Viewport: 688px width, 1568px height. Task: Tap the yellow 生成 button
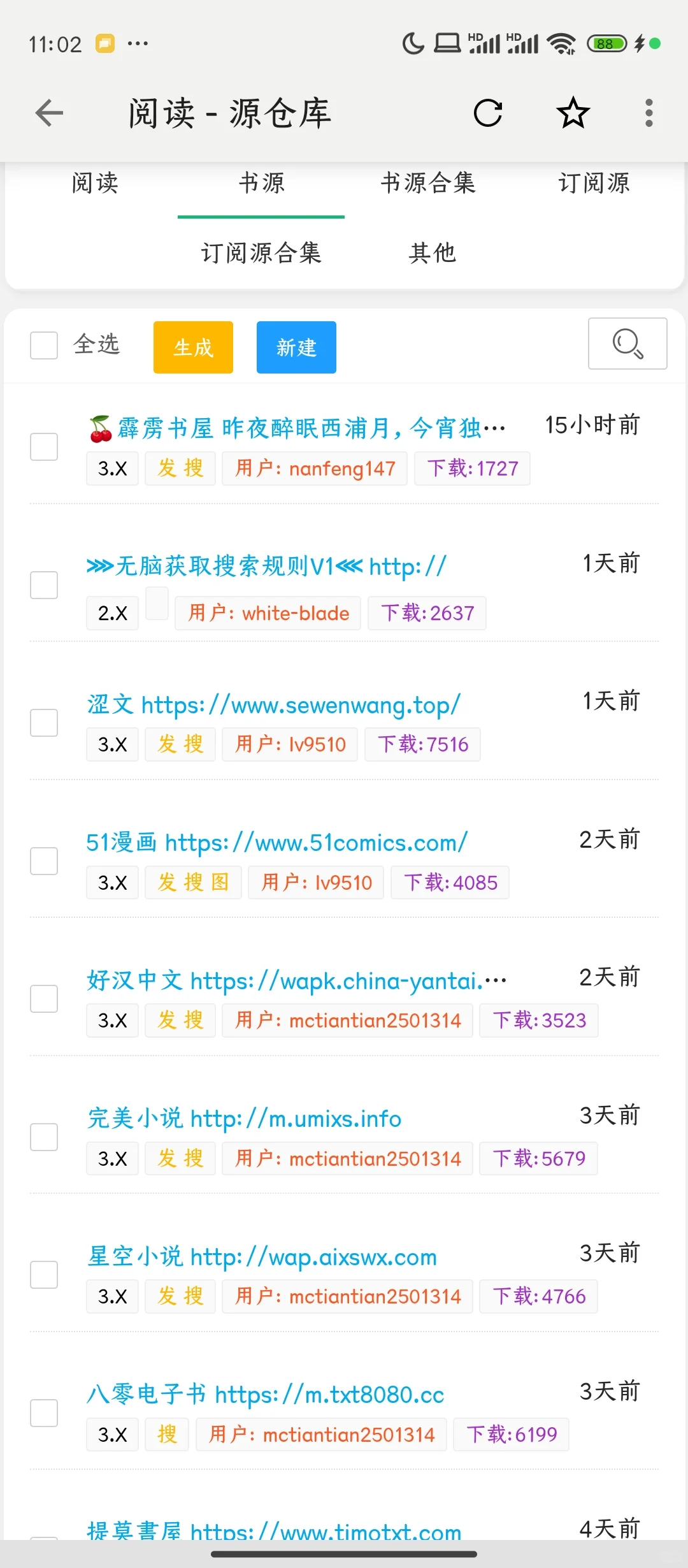coord(193,347)
